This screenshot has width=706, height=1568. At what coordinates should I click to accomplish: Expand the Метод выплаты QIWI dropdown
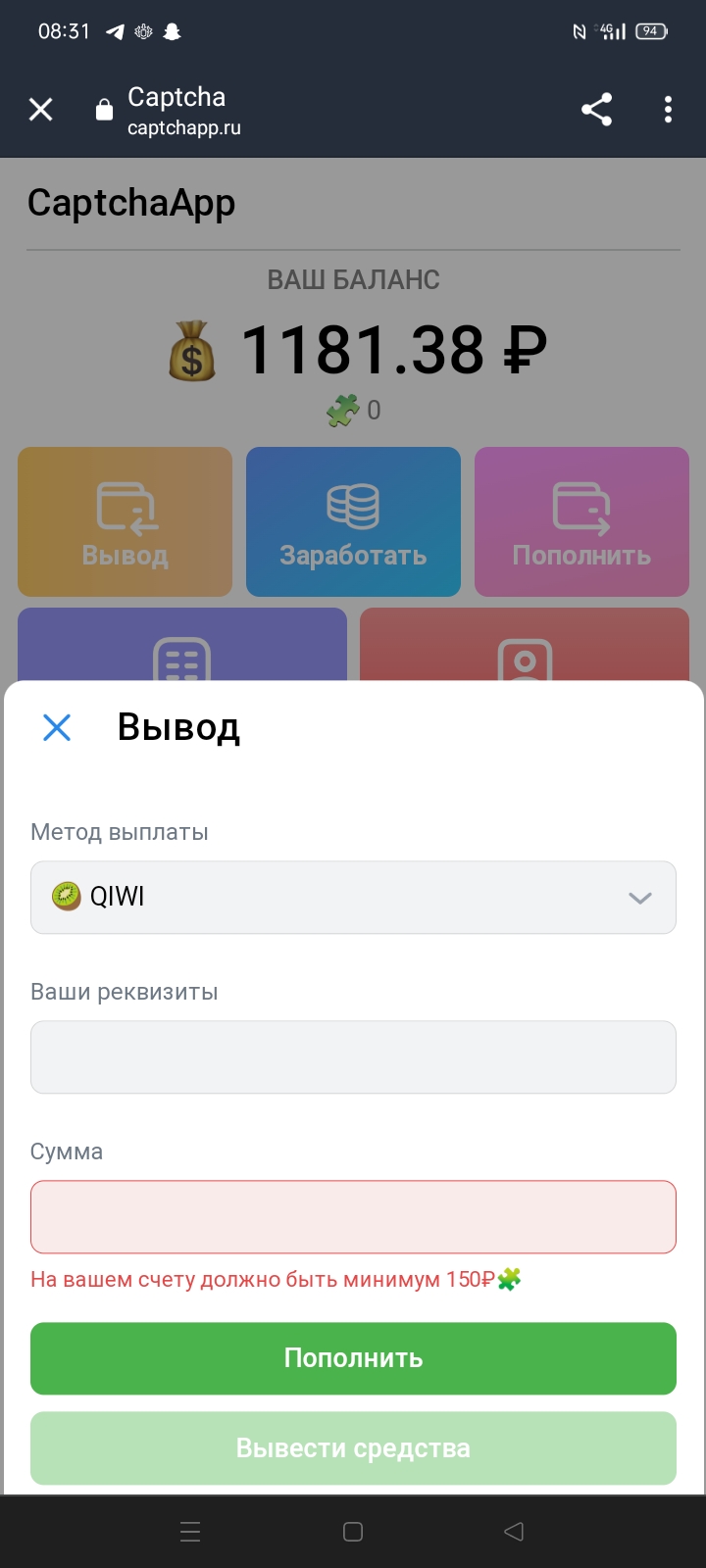(353, 897)
